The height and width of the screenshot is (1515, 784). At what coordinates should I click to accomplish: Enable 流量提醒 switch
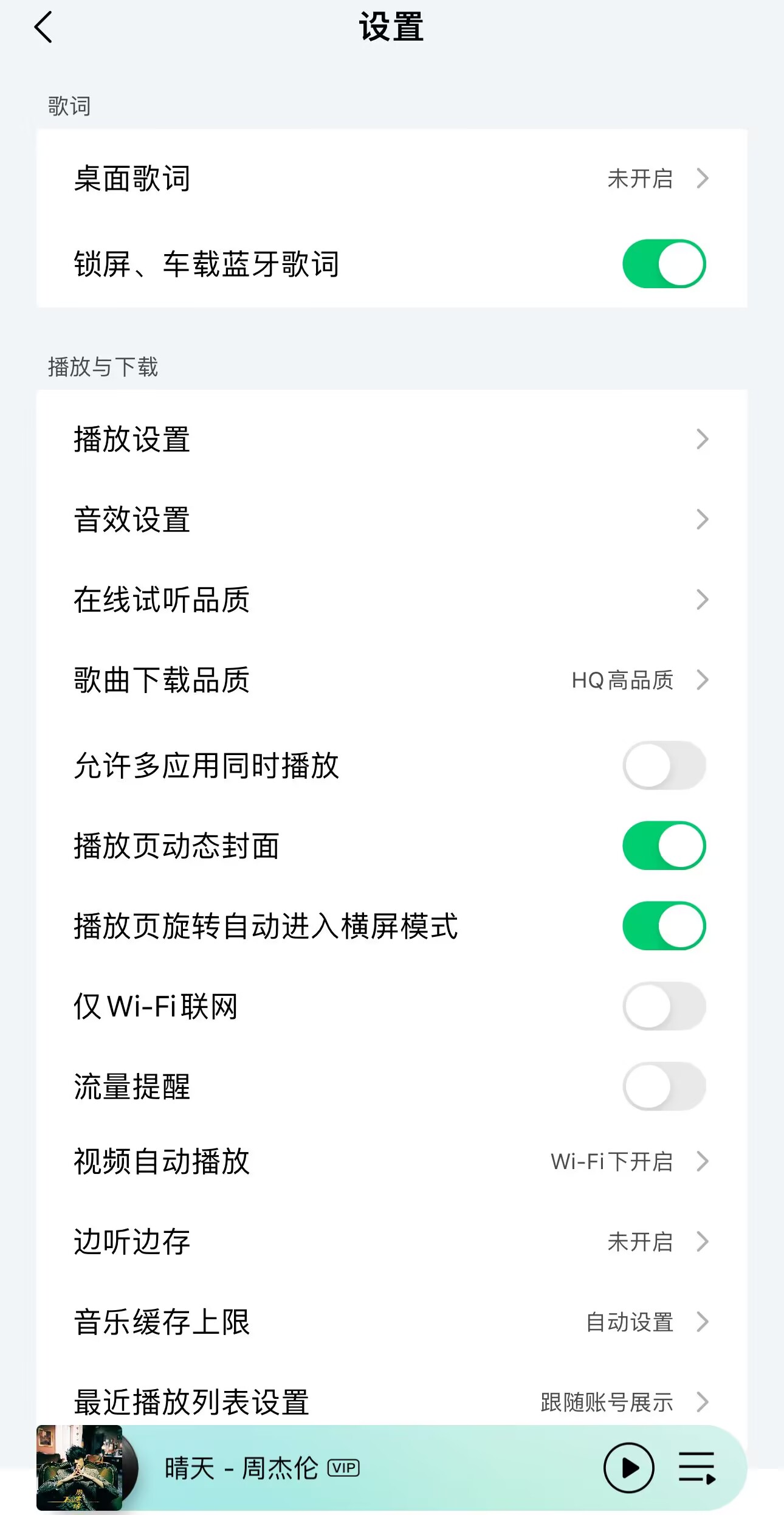(x=664, y=1086)
